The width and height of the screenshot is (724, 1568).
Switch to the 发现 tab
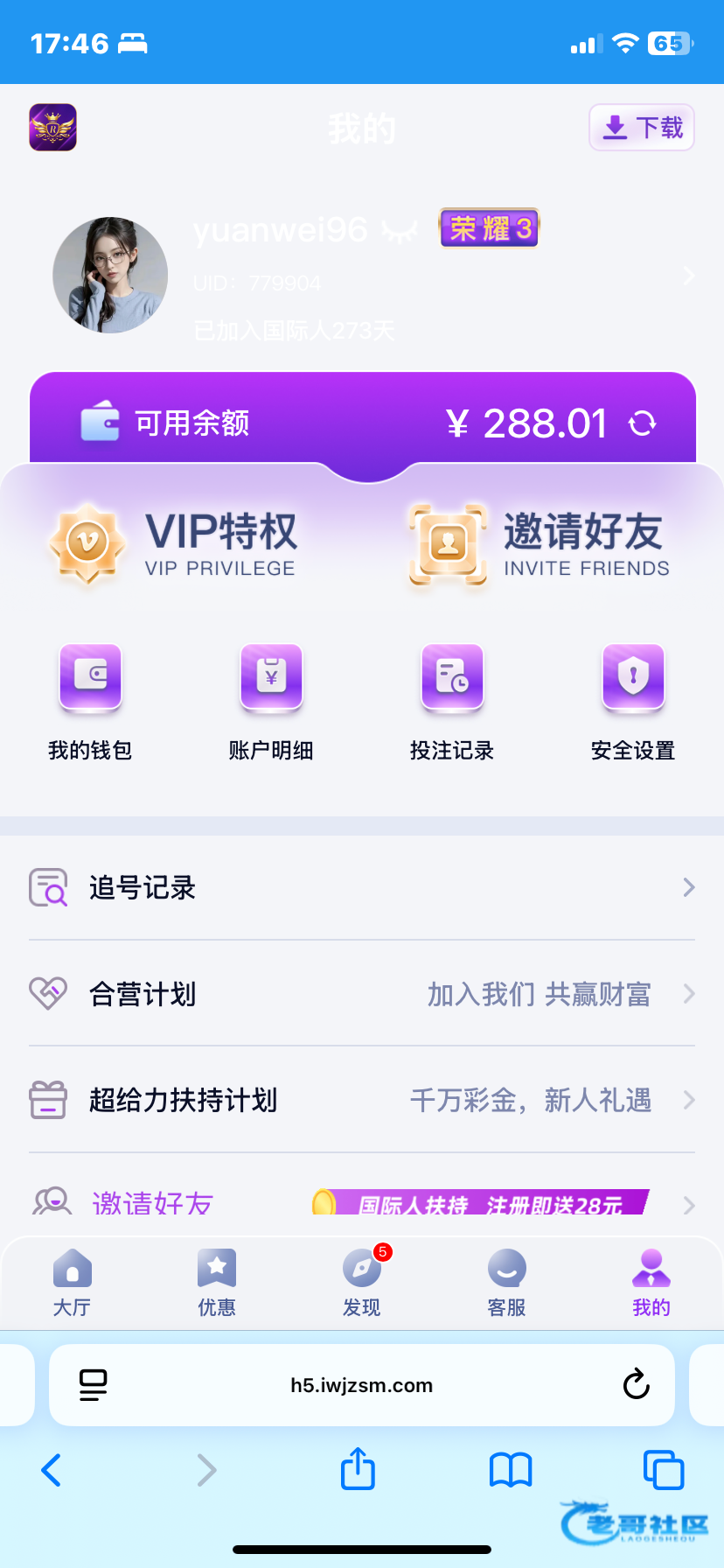click(x=361, y=1283)
